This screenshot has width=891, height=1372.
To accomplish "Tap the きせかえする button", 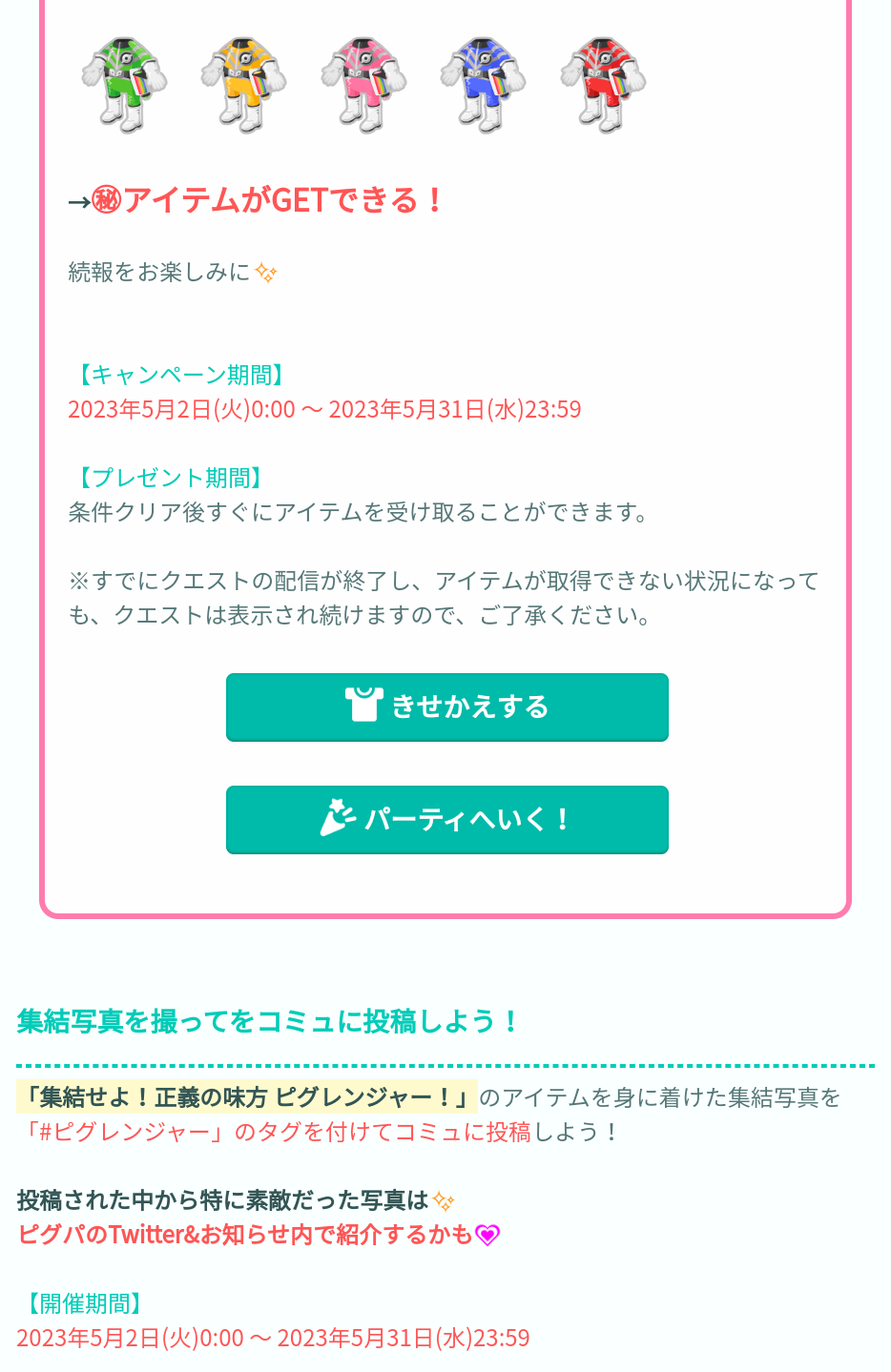I will [x=446, y=706].
